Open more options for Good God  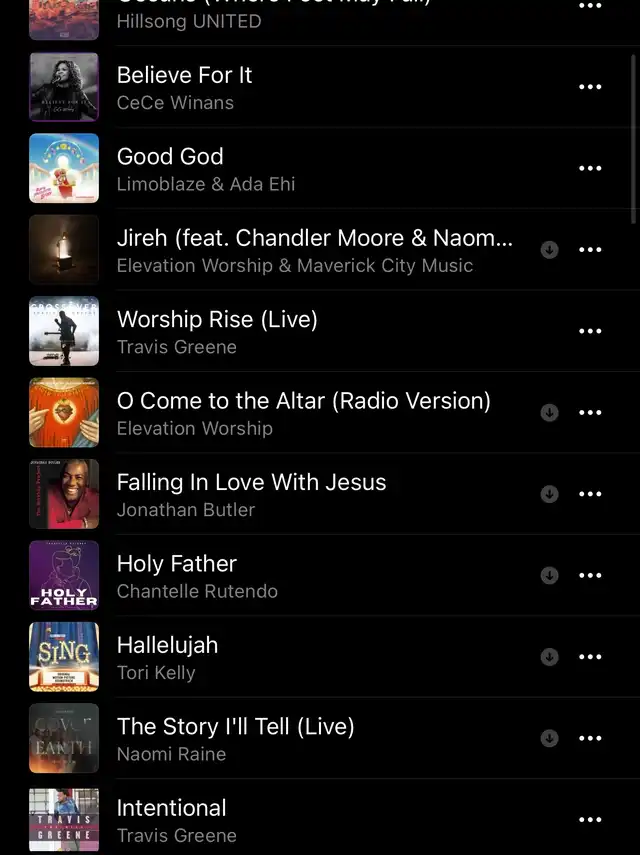point(590,168)
